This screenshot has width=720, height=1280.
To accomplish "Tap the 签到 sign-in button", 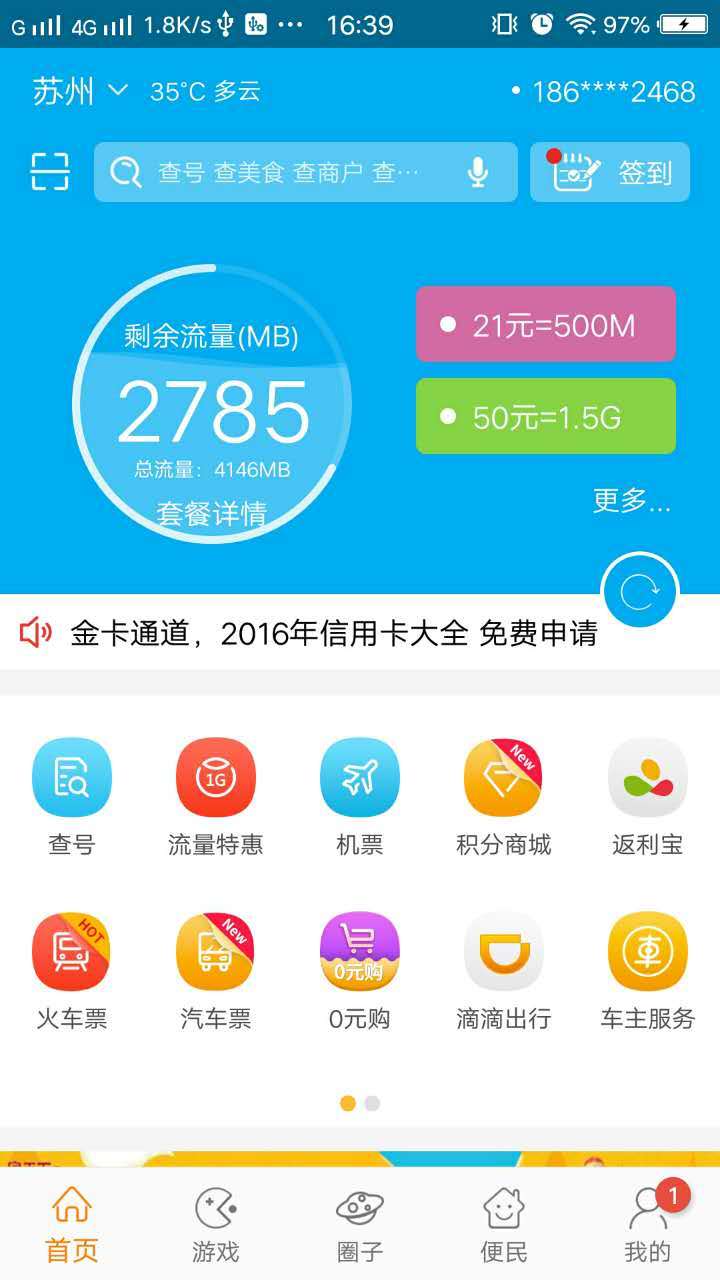I will (610, 171).
